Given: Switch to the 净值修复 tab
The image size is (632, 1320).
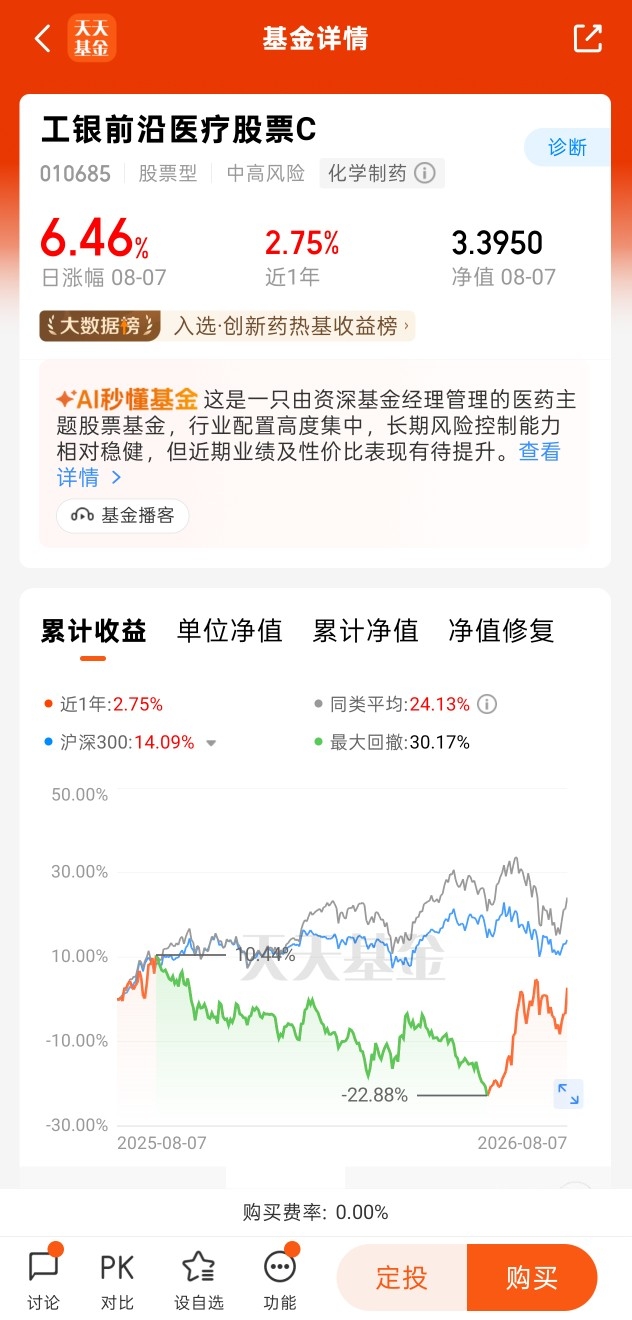Looking at the screenshot, I should [x=501, y=631].
